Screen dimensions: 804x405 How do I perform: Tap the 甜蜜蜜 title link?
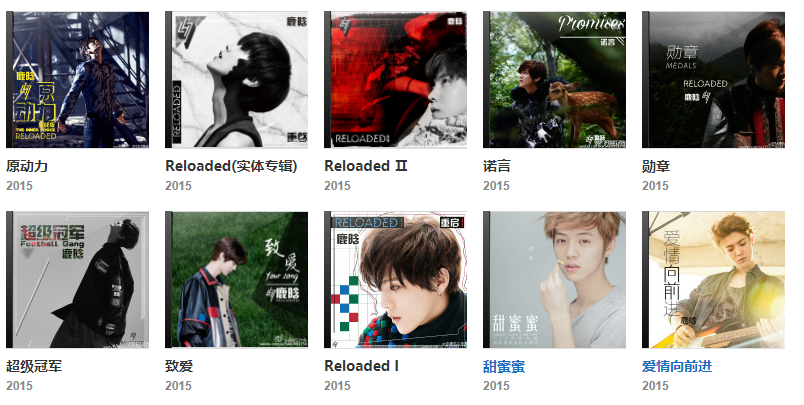[504, 366]
